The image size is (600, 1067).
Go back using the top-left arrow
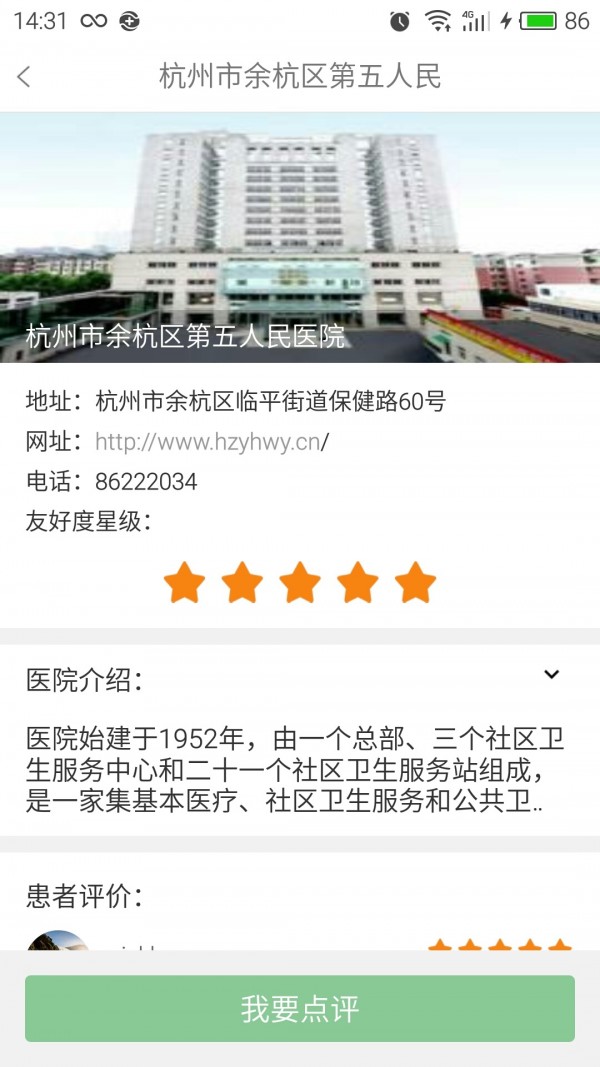(x=24, y=76)
